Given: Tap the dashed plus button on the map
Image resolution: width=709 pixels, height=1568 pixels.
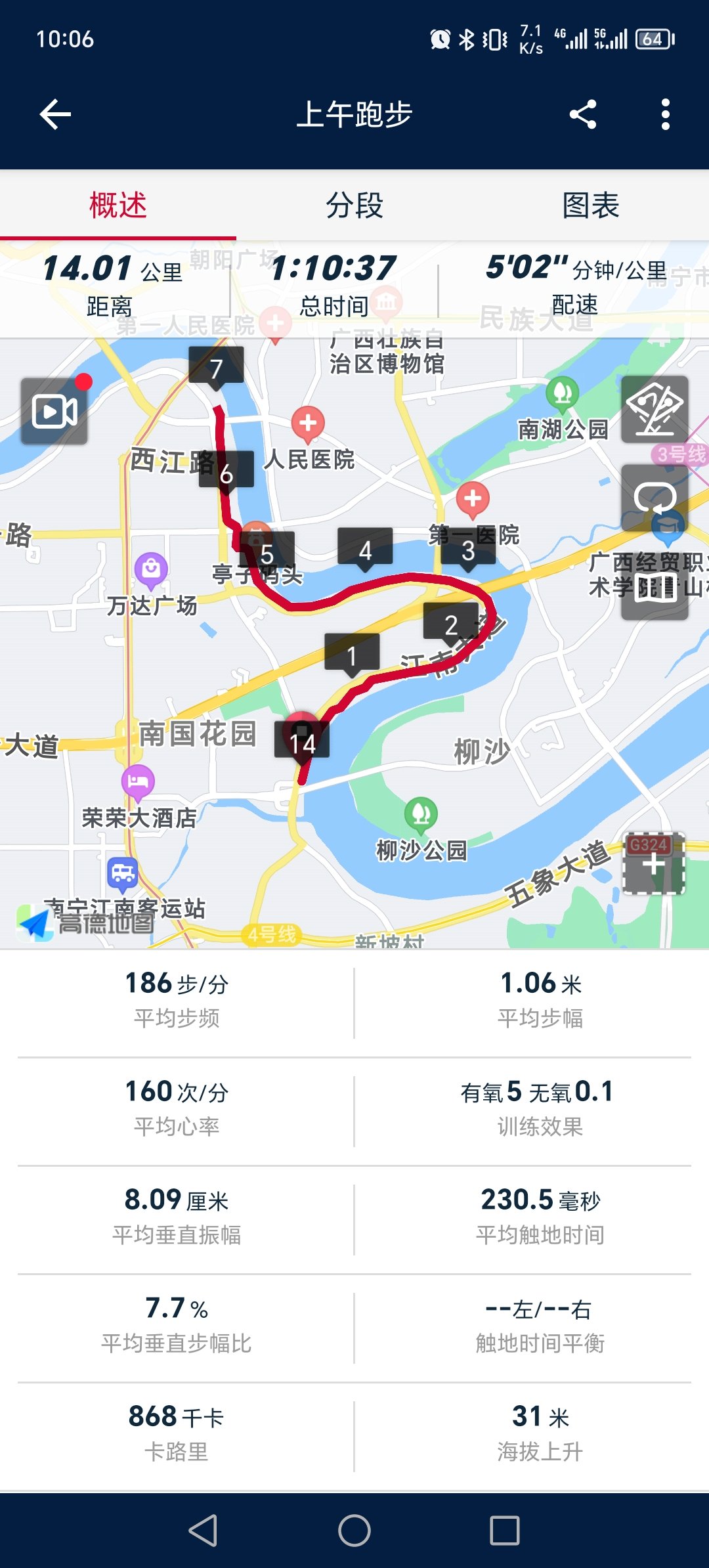Looking at the screenshot, I should point(654,863).
